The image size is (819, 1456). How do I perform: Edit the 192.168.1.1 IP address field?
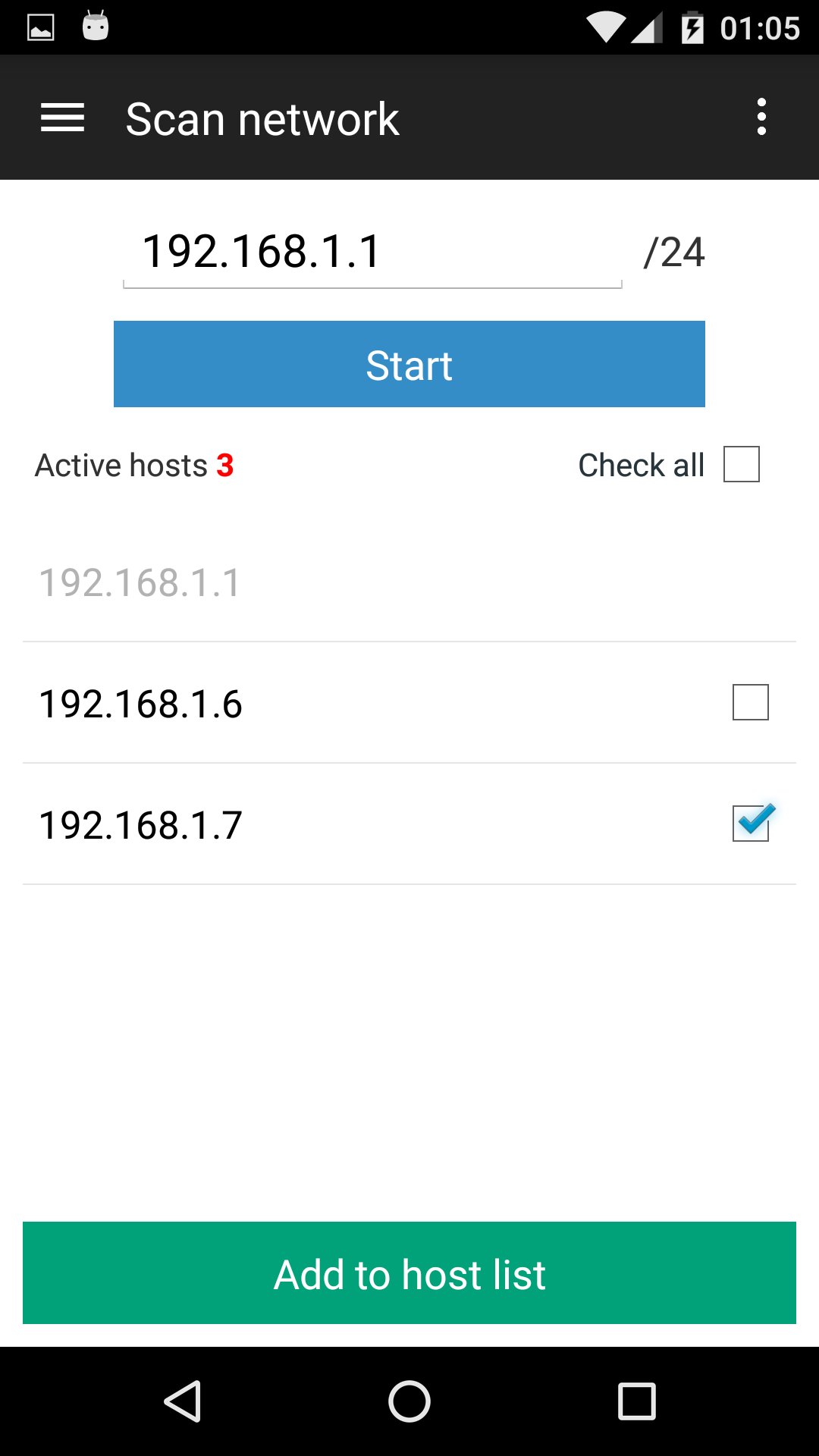tap(372, 253)
